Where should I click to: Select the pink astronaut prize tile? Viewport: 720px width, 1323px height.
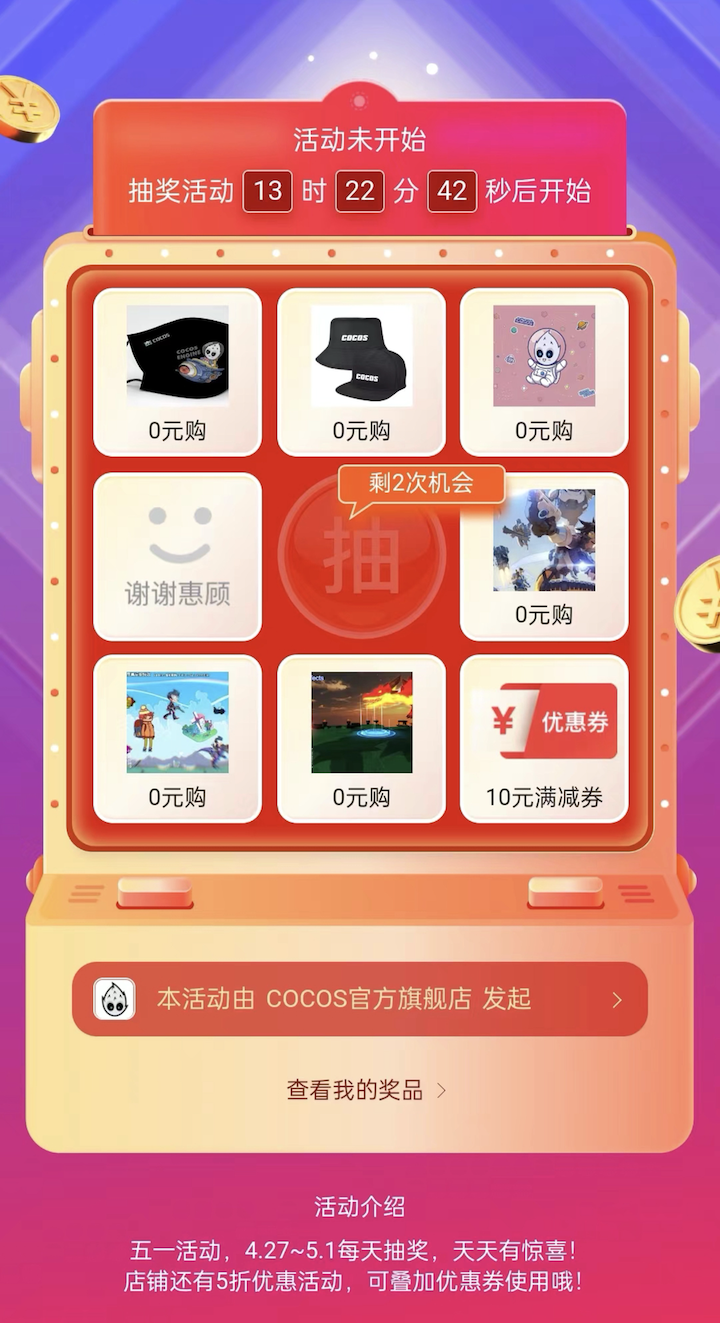544,371
